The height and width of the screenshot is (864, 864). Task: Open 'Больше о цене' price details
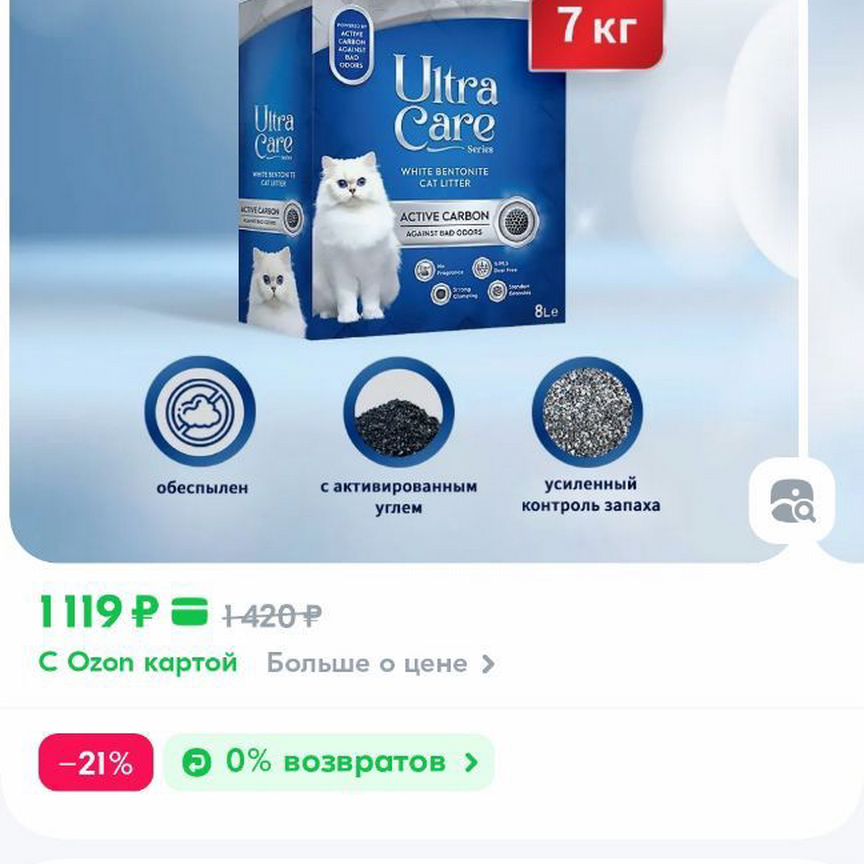point(380,663)
